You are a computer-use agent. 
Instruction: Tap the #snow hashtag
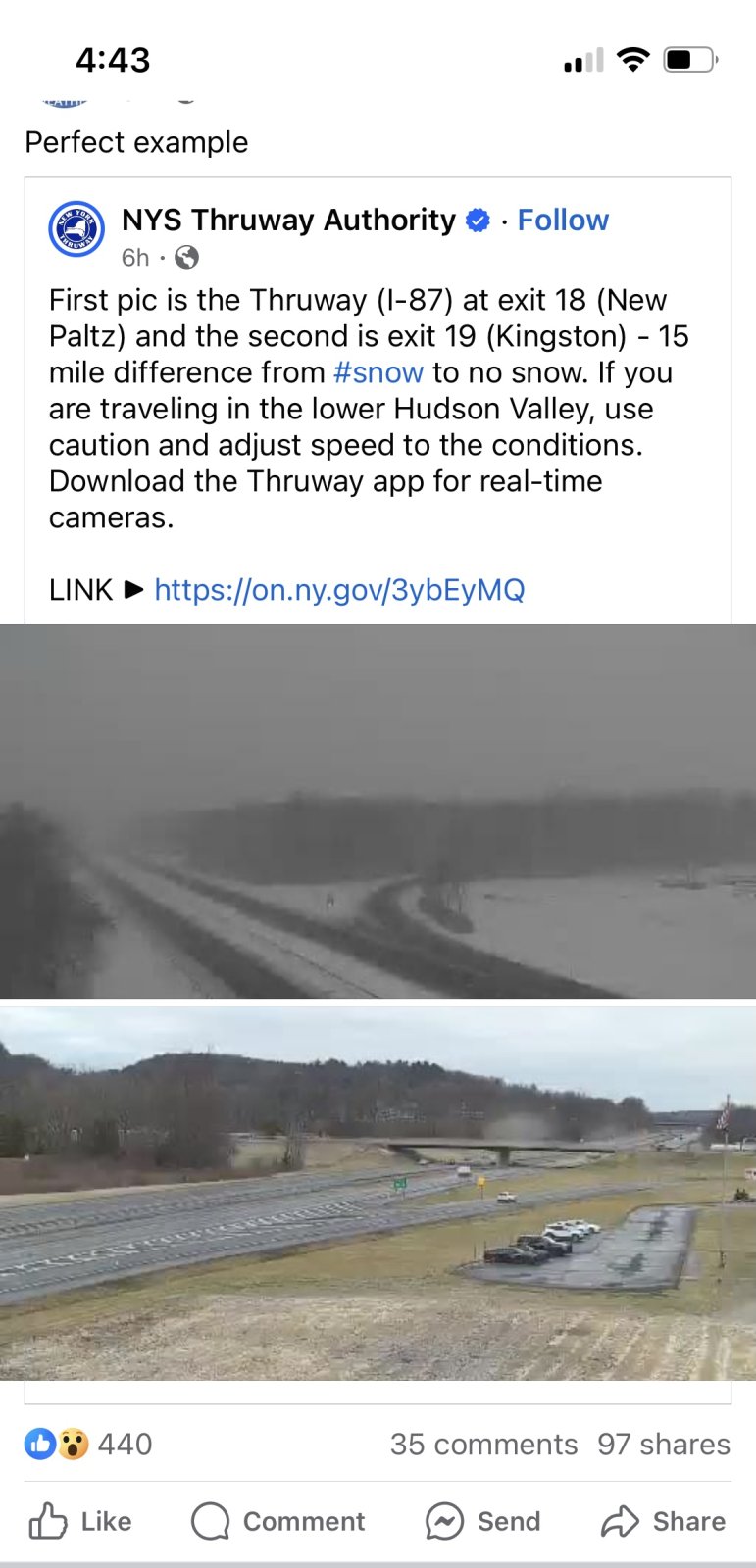pyautogui.click(x=378, y=372)
